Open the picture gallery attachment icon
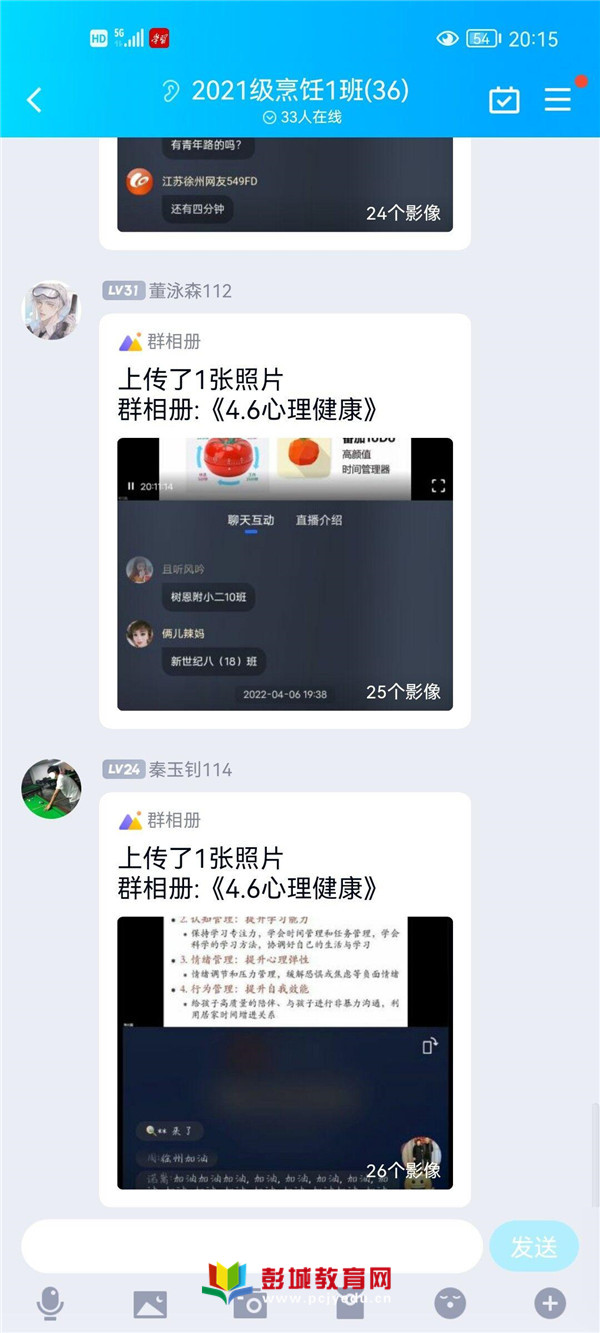The image size is (600, 1333). pos(150,1303)
